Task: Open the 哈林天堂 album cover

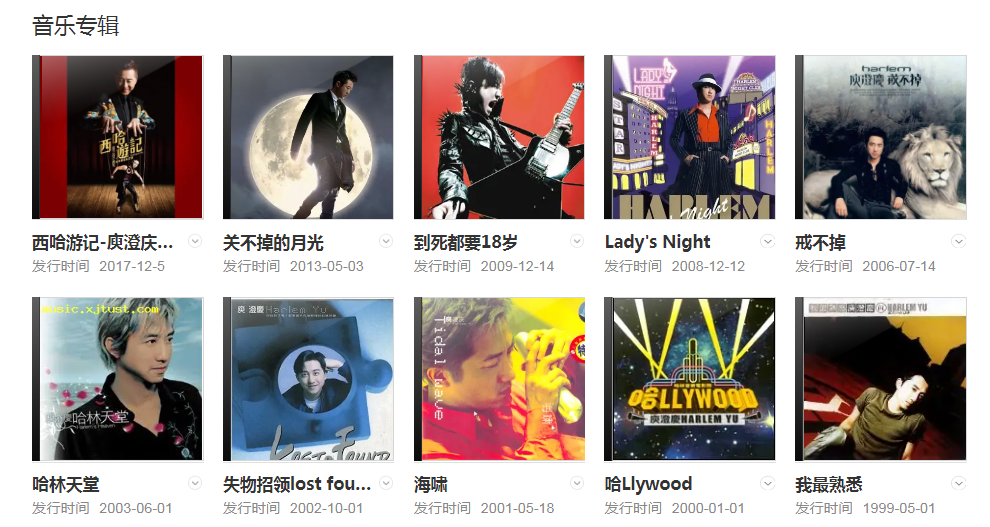Action: [118, 379]
